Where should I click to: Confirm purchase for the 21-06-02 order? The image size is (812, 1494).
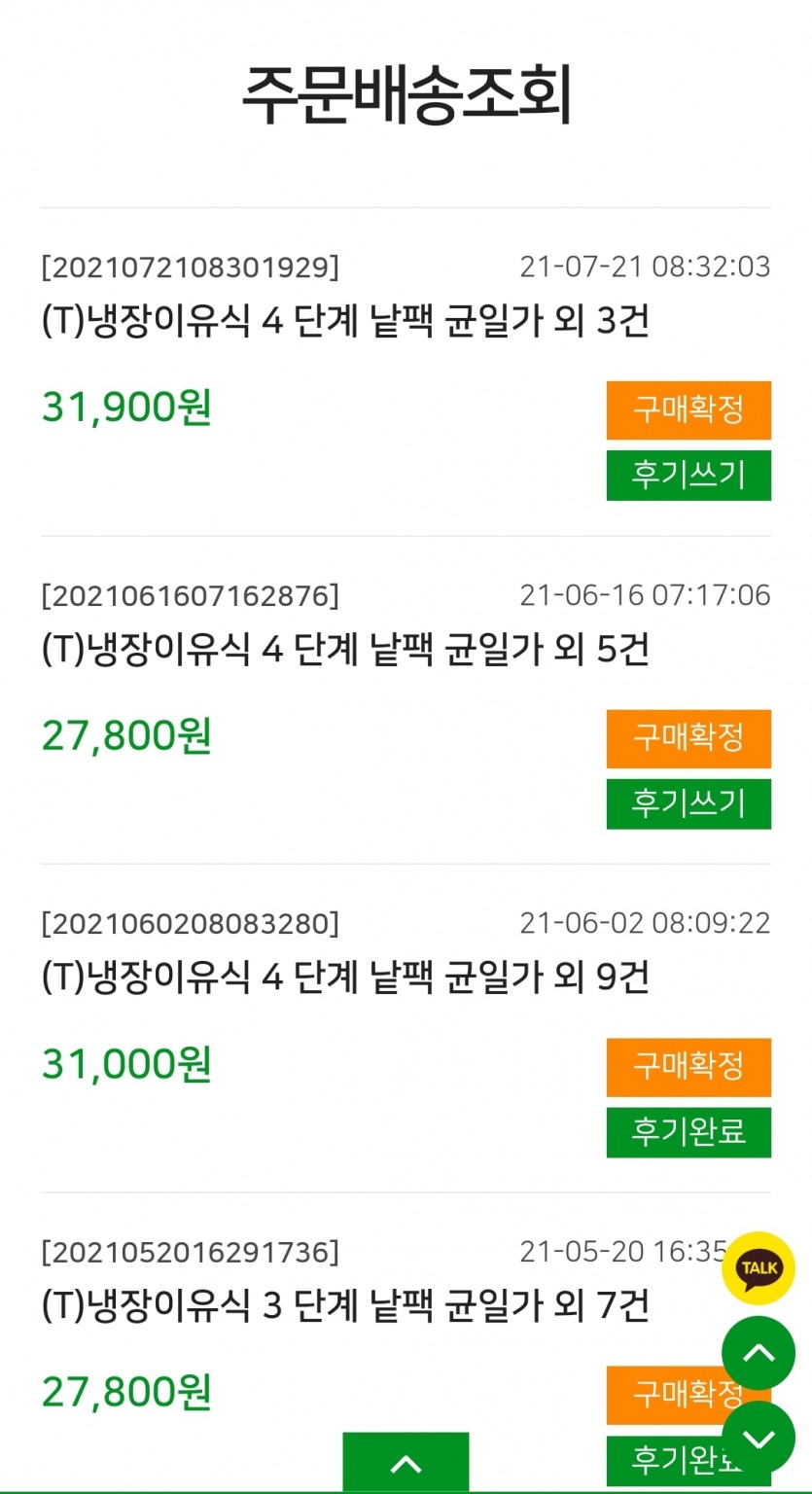(x=688, y=1067)
